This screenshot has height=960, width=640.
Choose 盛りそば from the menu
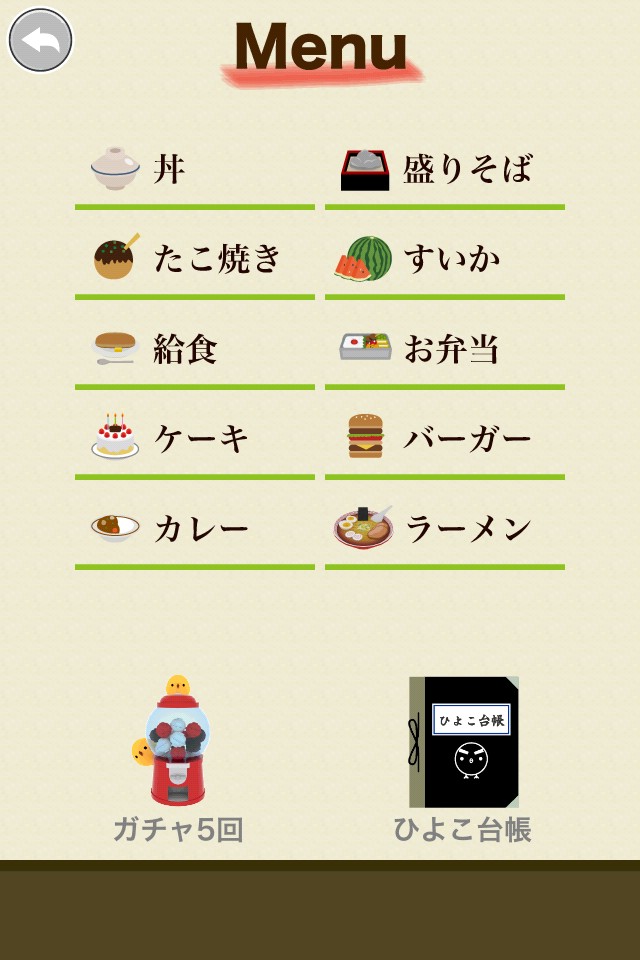click(444, 170)
